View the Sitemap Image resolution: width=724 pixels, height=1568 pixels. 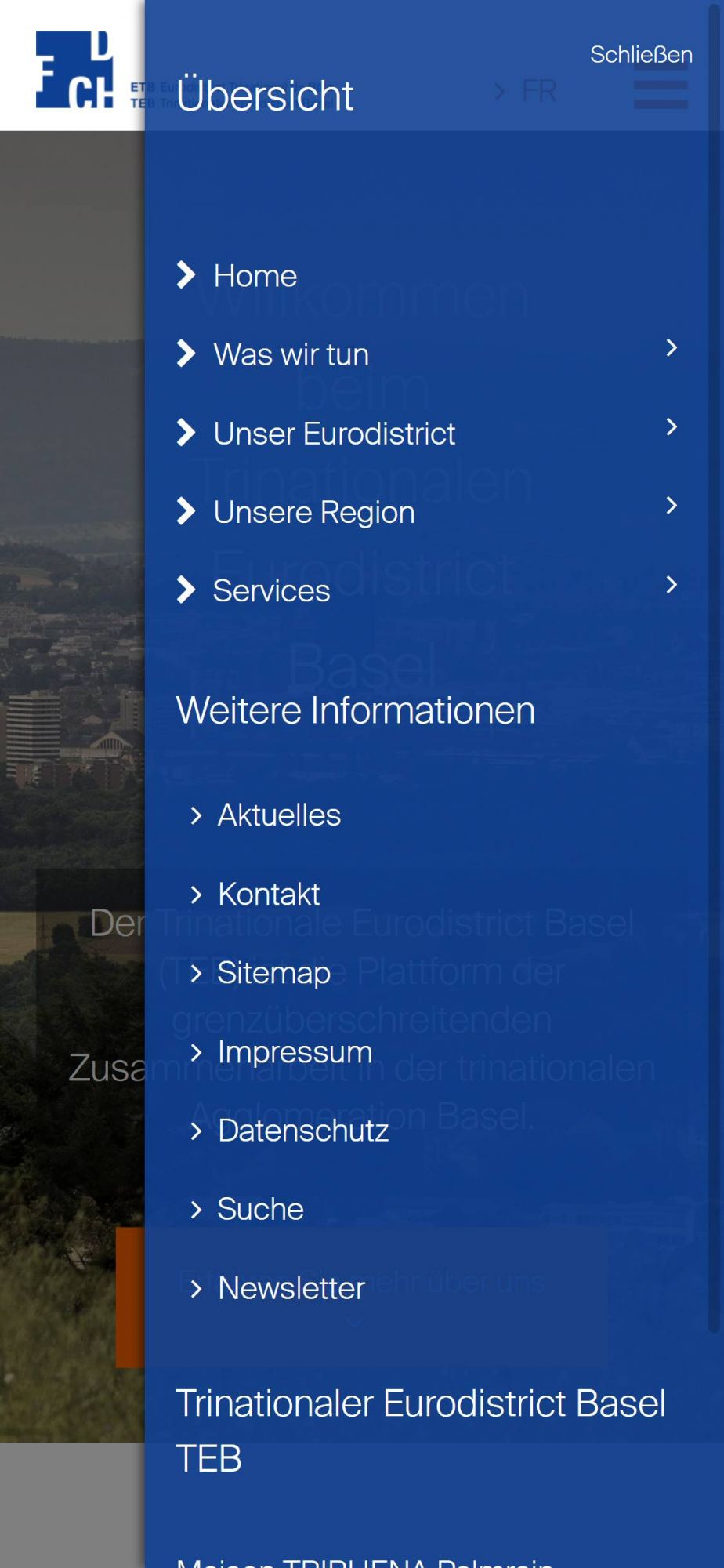tap(273, 973)
